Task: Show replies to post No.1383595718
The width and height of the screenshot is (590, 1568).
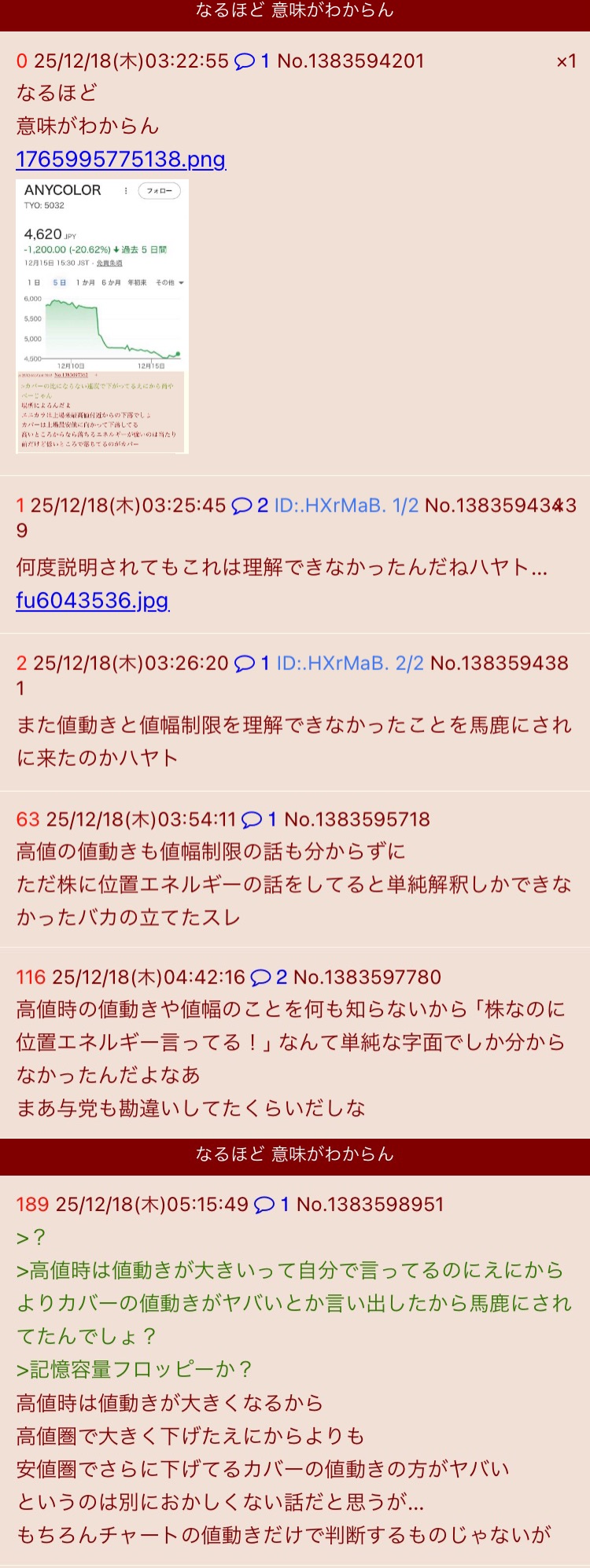Action: tap(259, 820)
